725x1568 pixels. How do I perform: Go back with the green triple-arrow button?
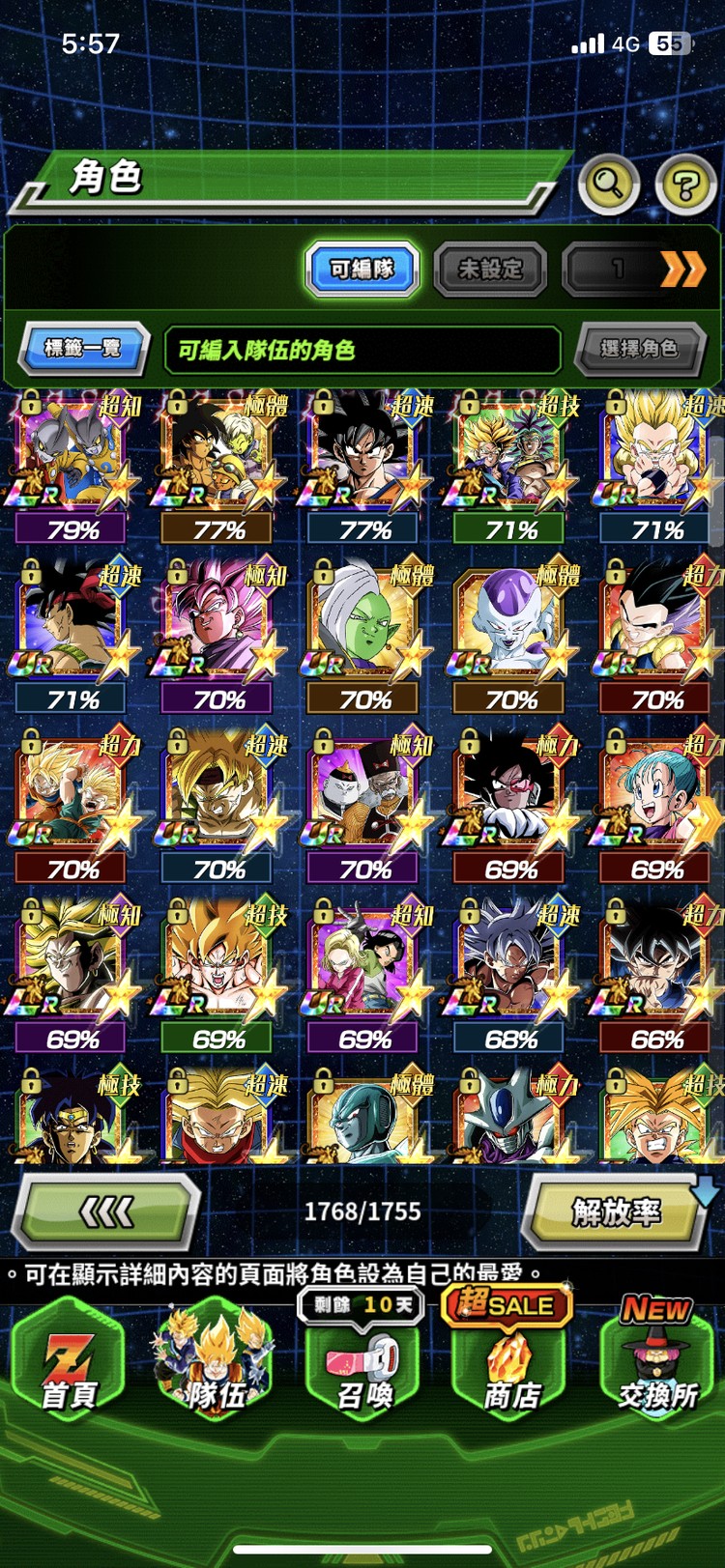click(x=106, y=1210)
